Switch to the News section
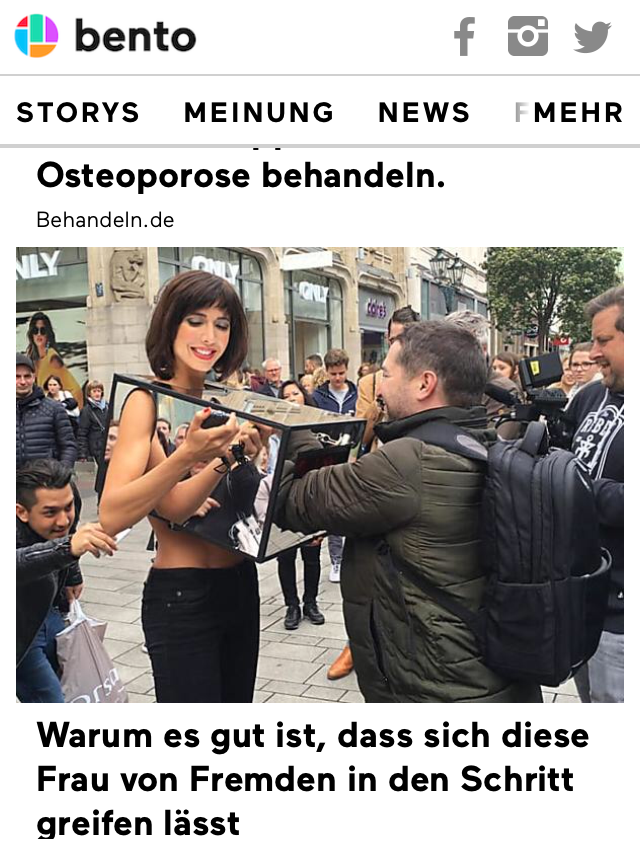This screenshot has width=640, height=849. tap(424, 112)
